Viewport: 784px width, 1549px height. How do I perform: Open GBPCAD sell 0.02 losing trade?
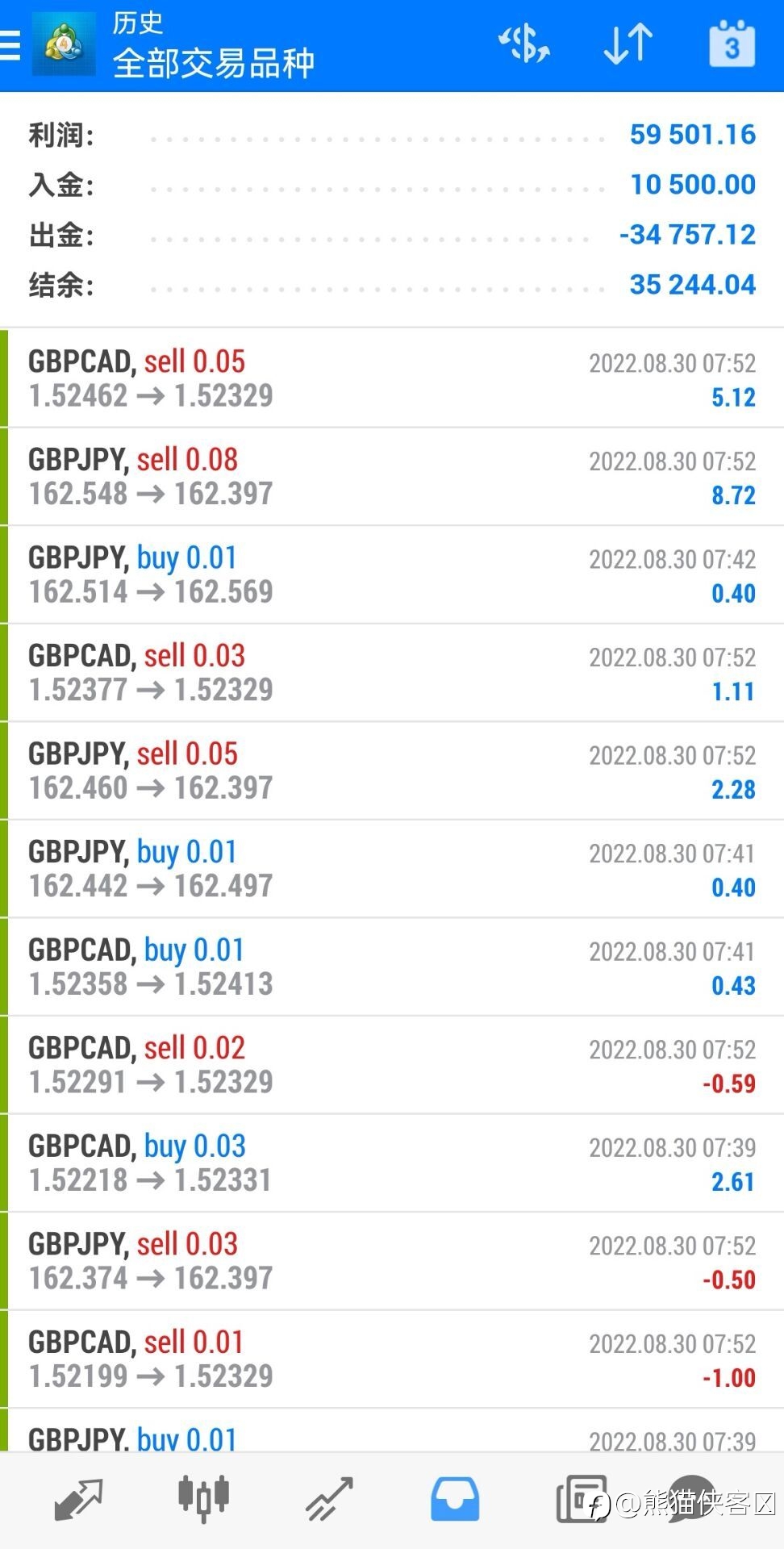point(392,1065)
